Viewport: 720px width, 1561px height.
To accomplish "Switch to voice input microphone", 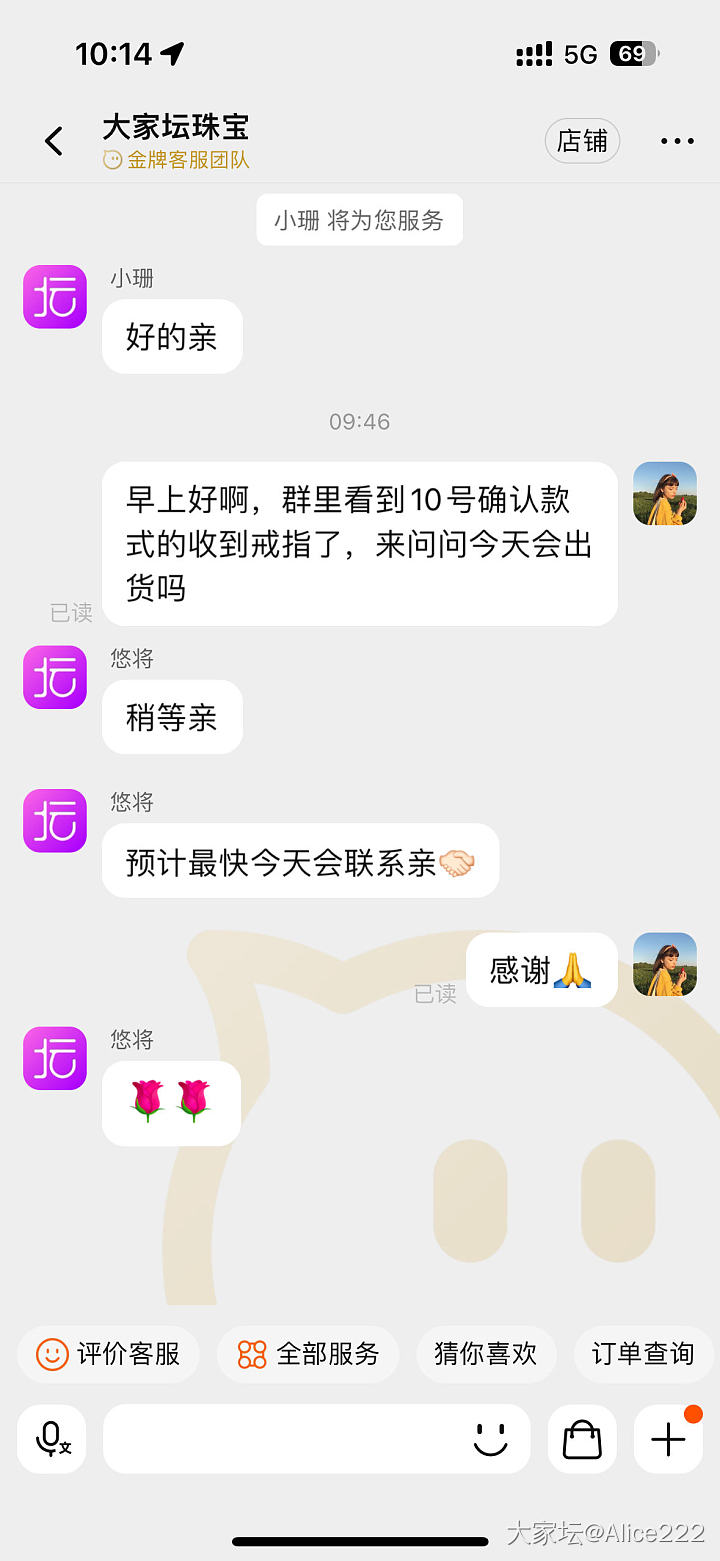I will pyautogui.click(x=52, y=1439).
